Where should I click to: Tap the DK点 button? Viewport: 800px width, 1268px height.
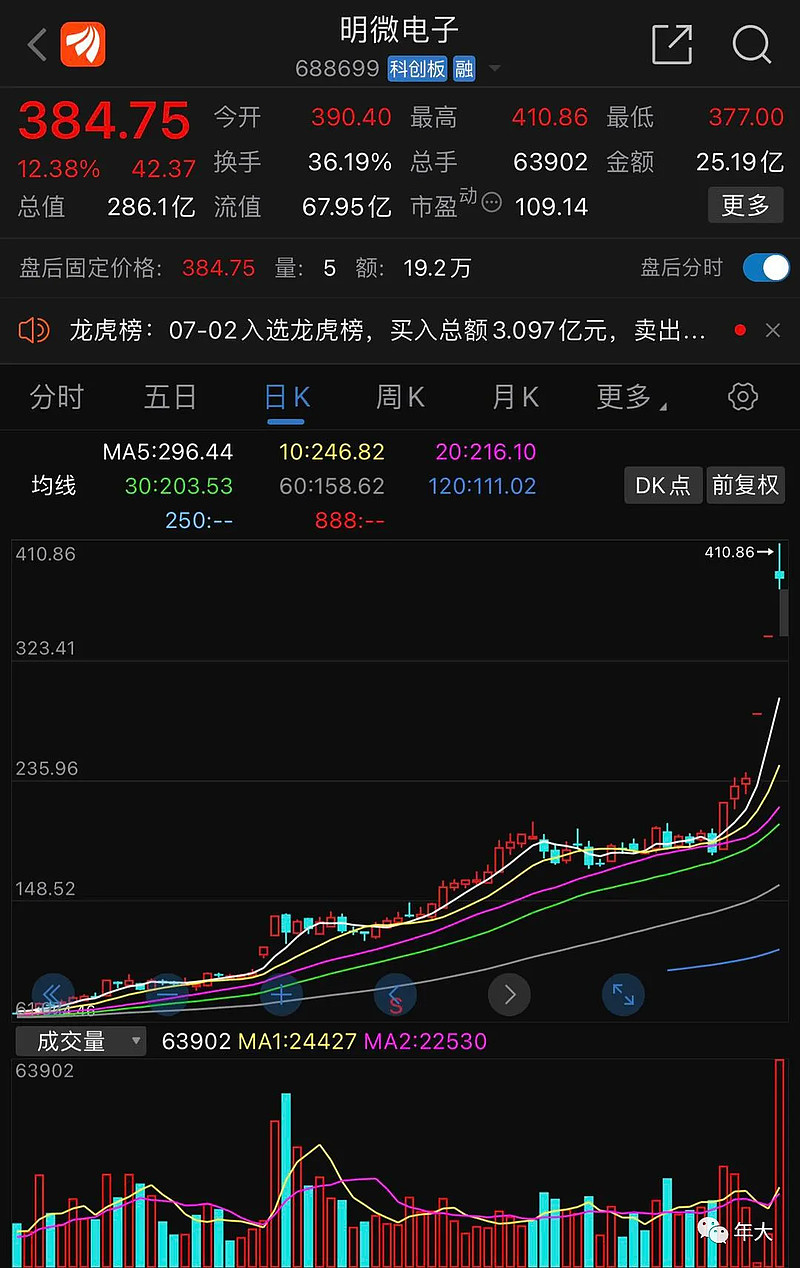[662, 486]
